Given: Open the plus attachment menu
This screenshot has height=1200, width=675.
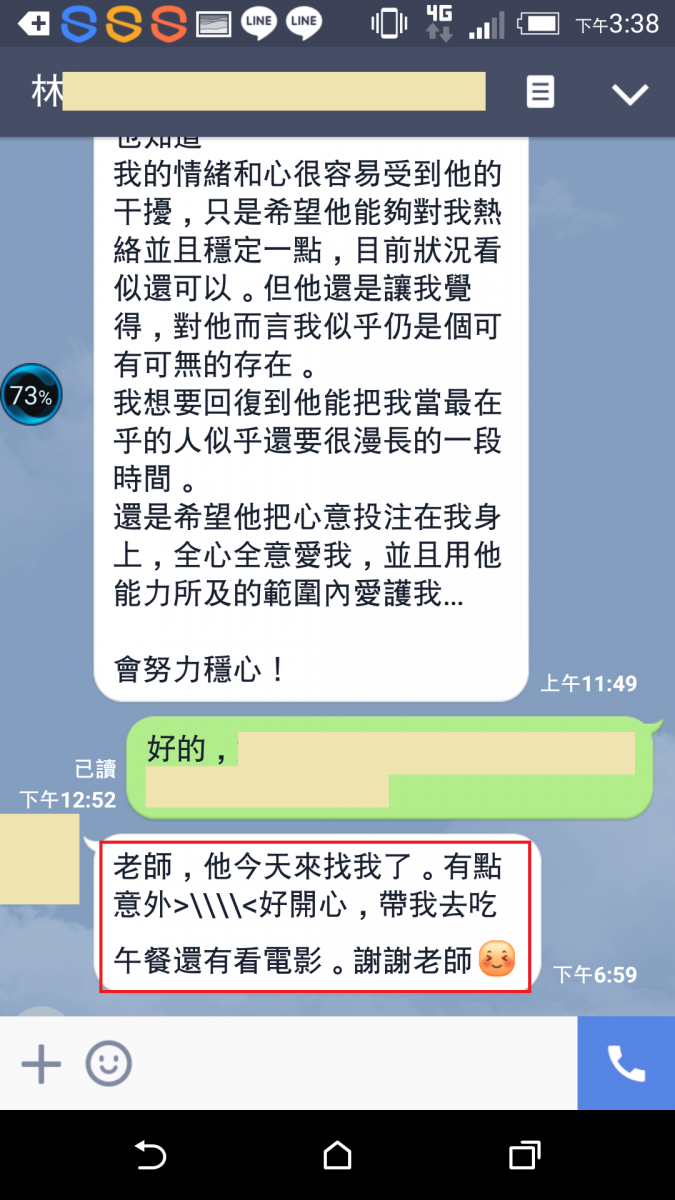Looking at the screenshot, I should tap(41, 1063).
